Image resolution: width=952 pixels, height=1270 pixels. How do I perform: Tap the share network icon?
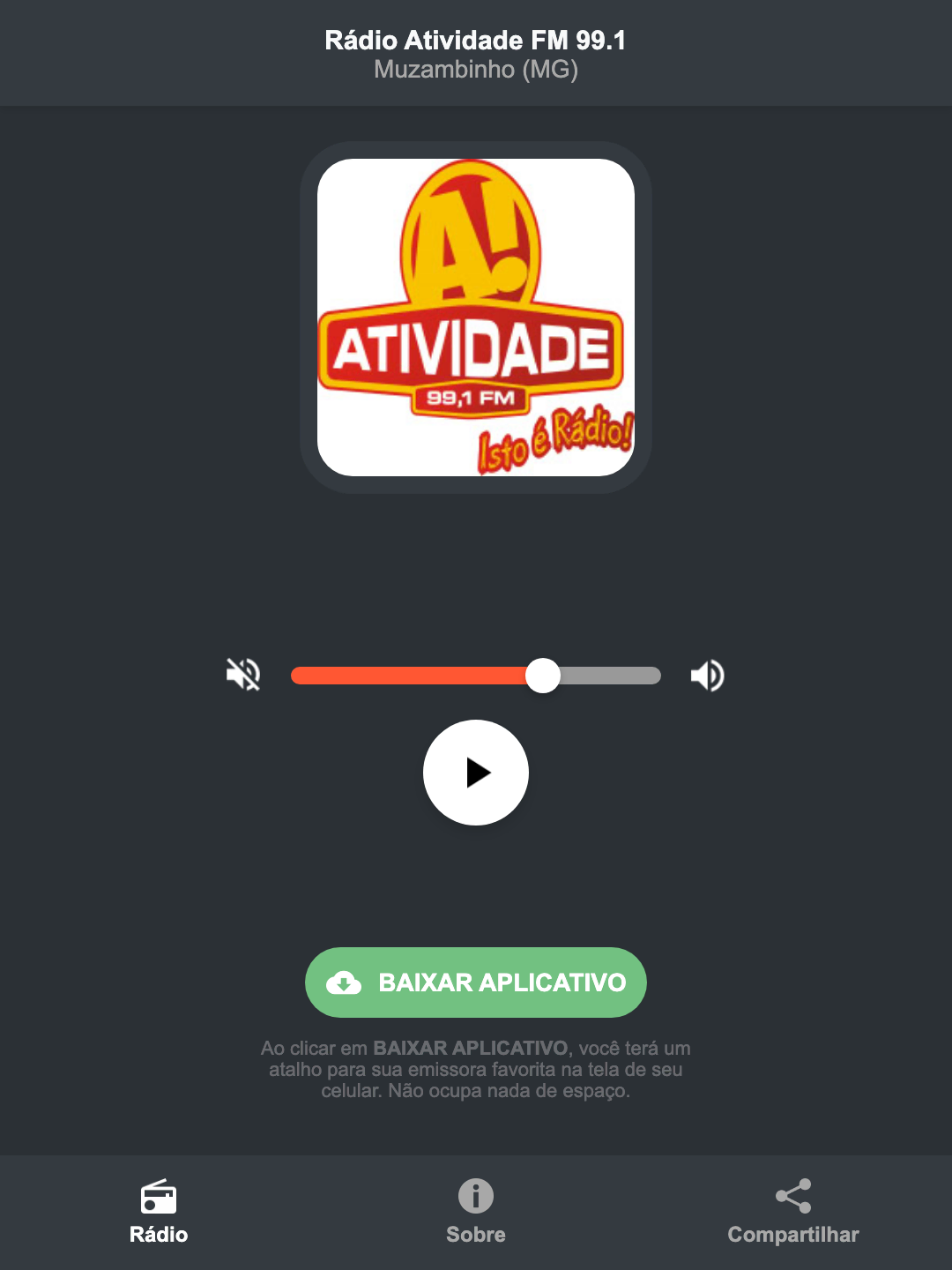[x=792, y=1197]
